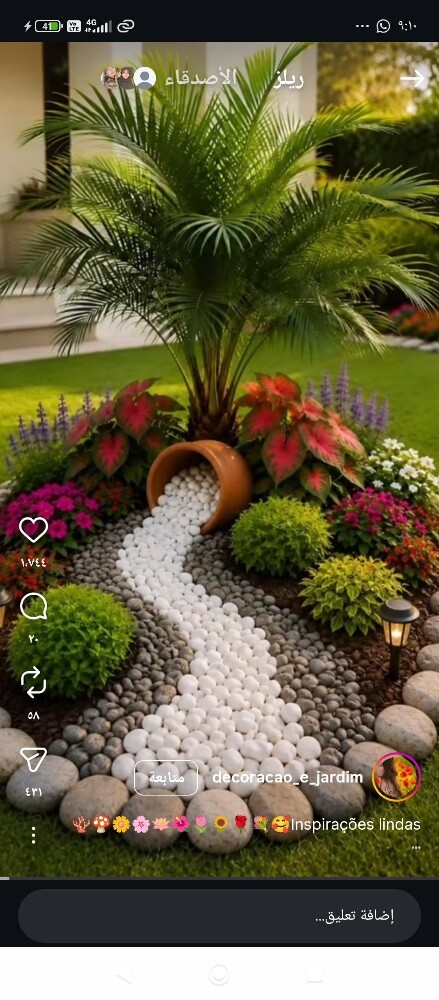Viewport: 439px width, 1000px height.
Task: Repost this reel
Action: (33, 683)
